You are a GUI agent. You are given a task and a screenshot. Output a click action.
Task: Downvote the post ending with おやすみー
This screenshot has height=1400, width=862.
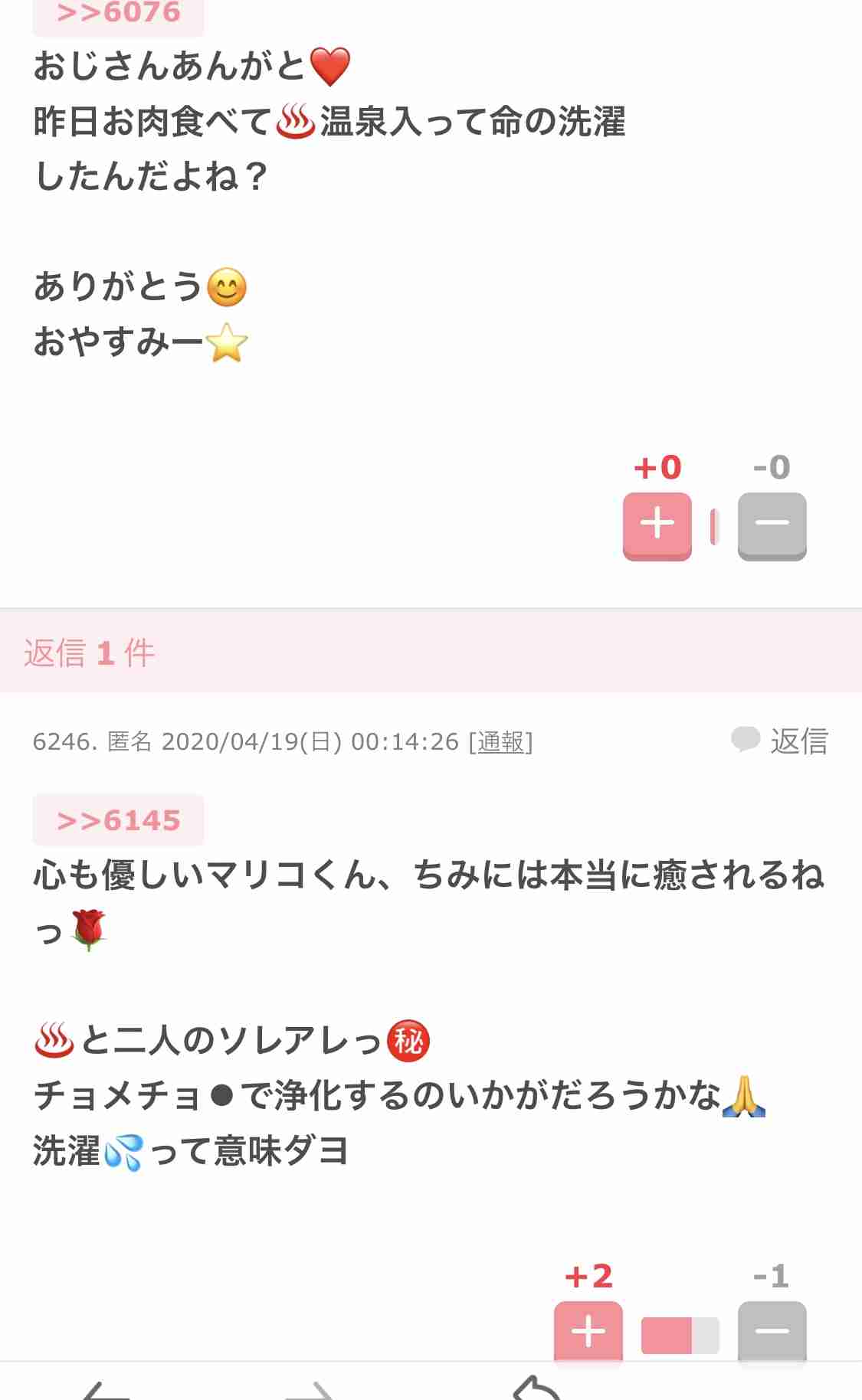(x=772, y=525)
